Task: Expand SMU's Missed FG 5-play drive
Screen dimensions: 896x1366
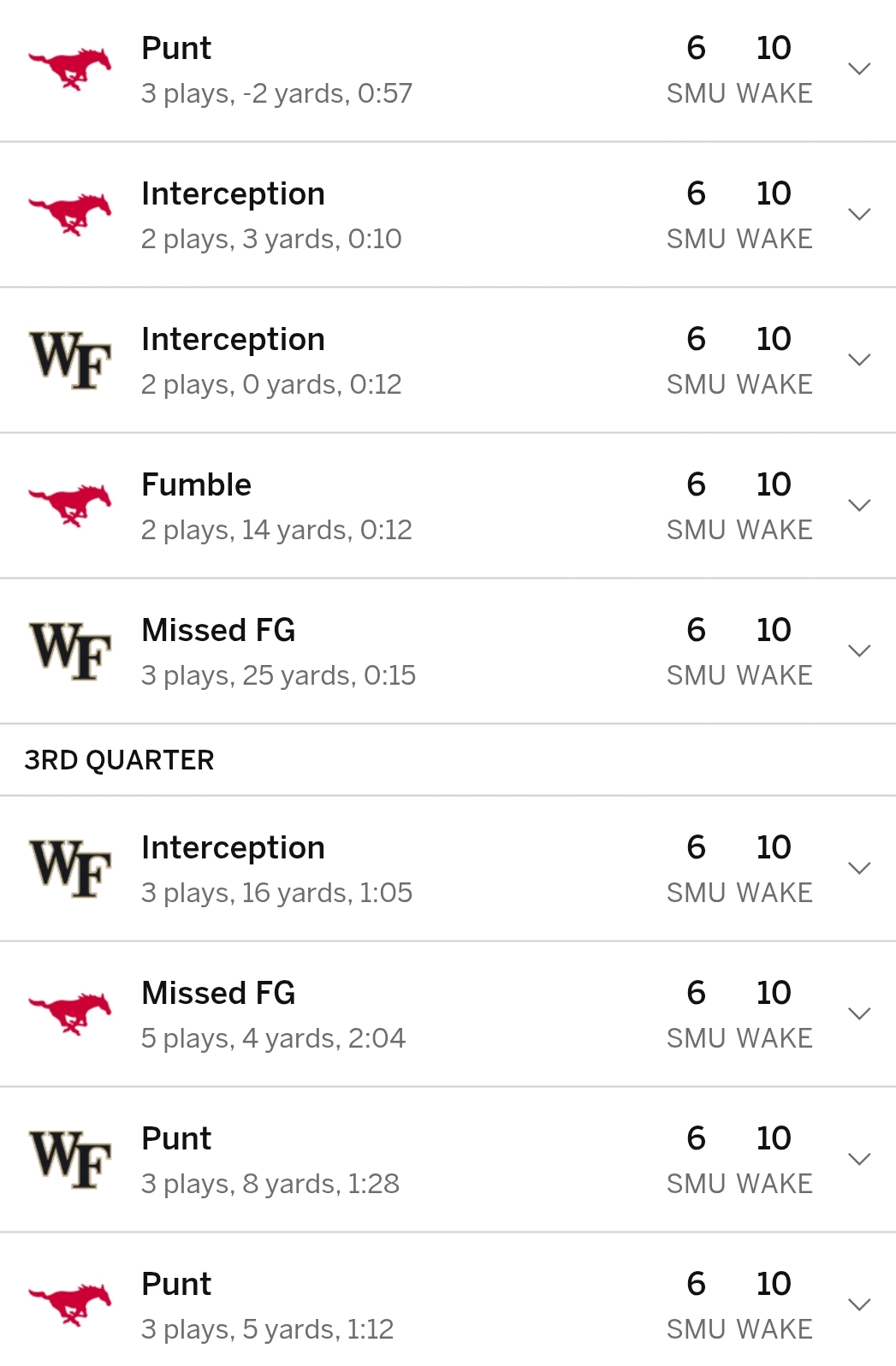Action: pyautogui.click(x=858, y=1014)
